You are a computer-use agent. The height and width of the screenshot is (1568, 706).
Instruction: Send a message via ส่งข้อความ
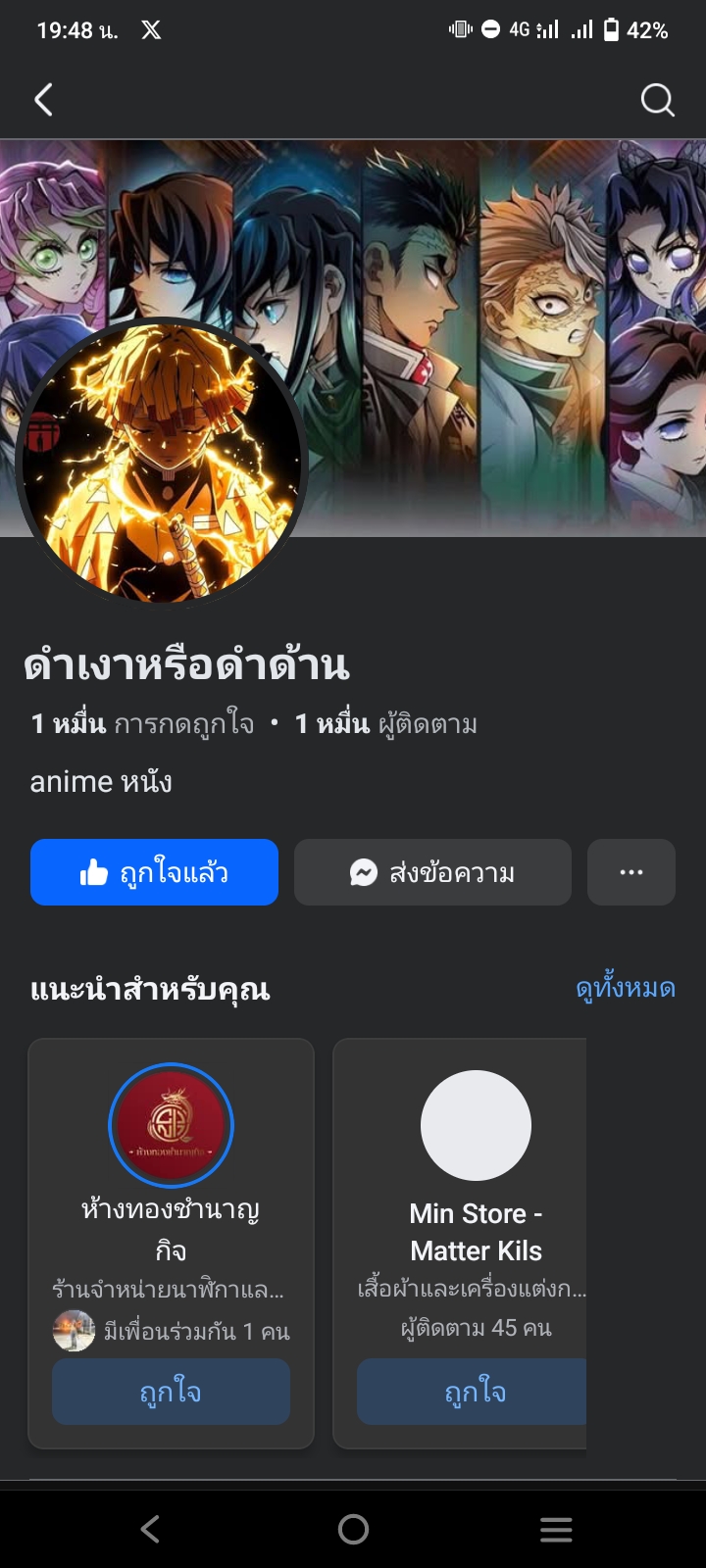[432, 872]
